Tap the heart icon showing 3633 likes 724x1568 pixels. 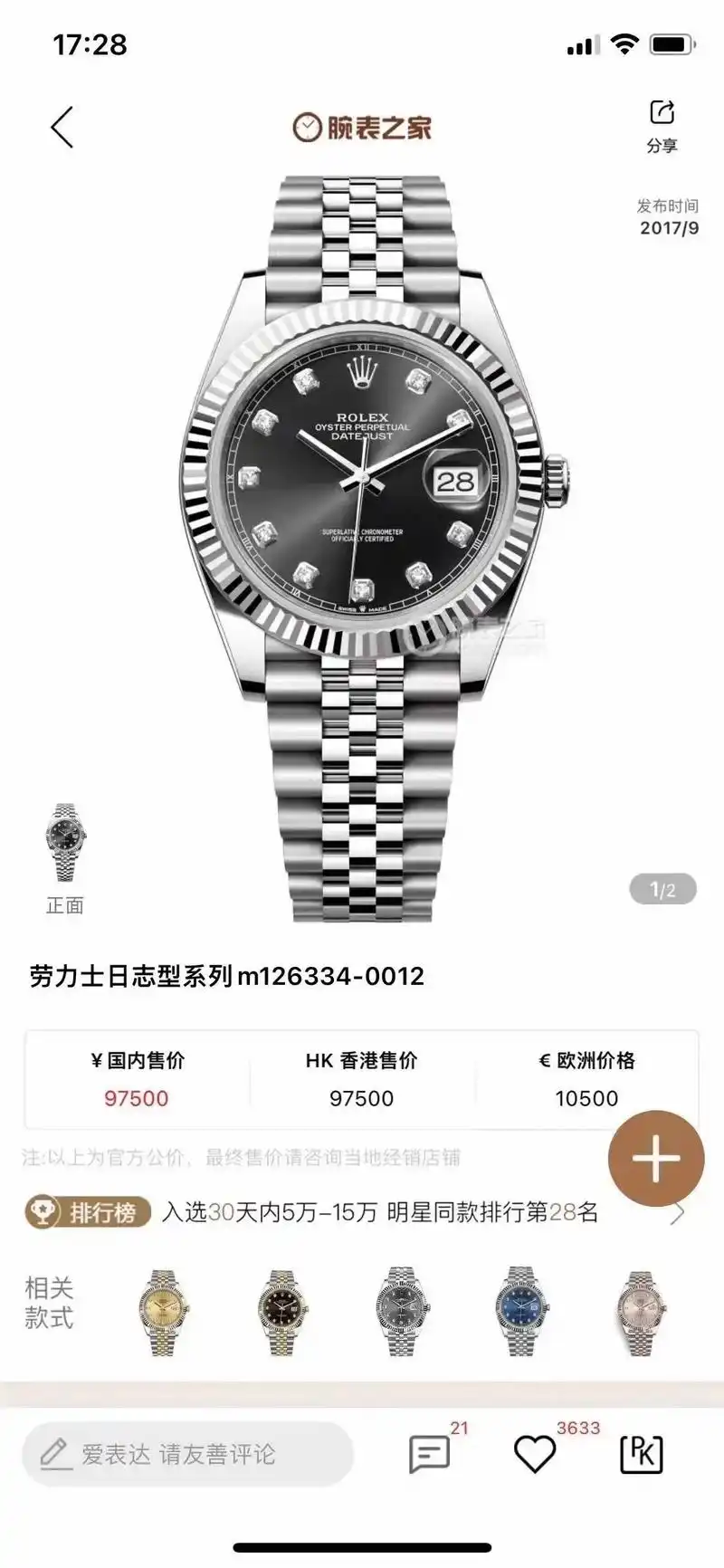tap(534, 1455)
